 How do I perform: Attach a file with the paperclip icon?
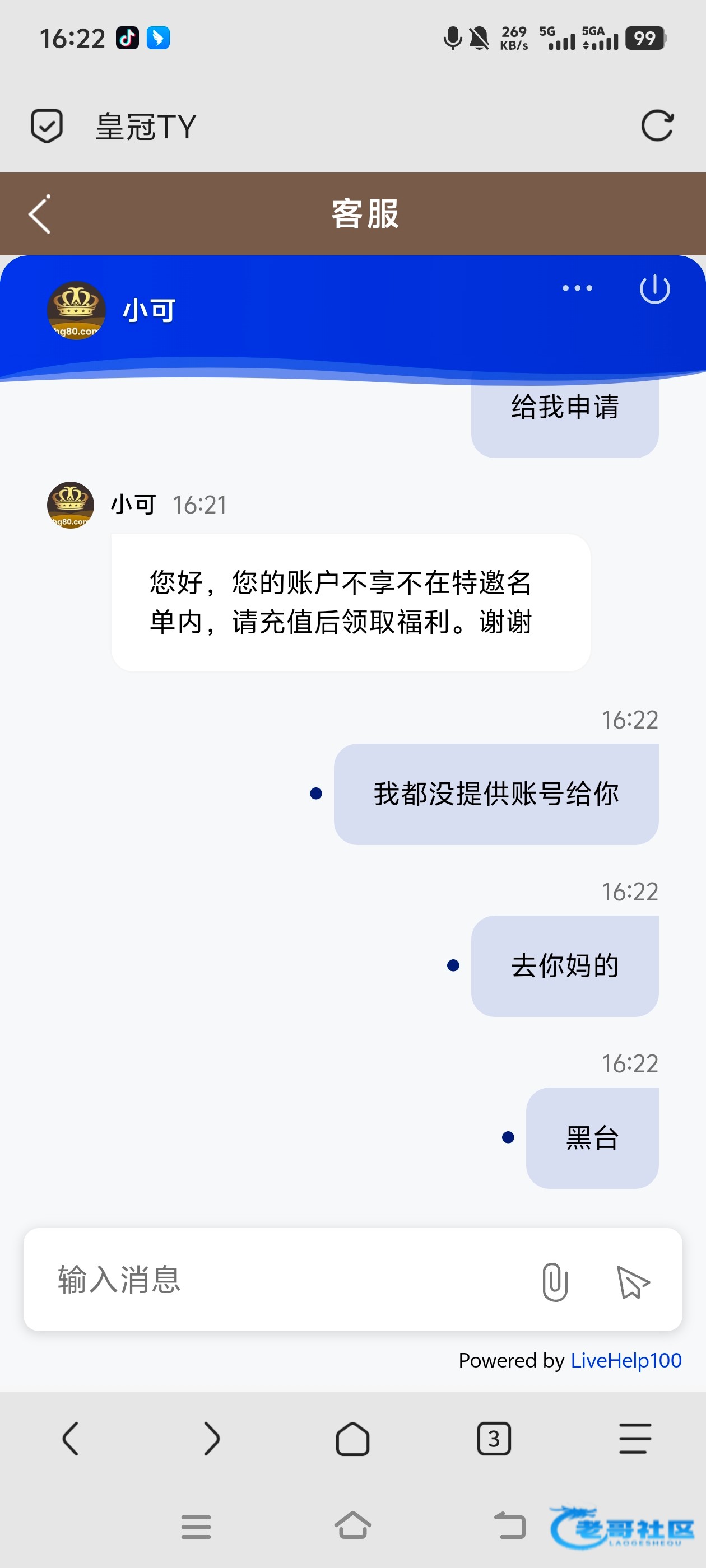coord(554,1281)
